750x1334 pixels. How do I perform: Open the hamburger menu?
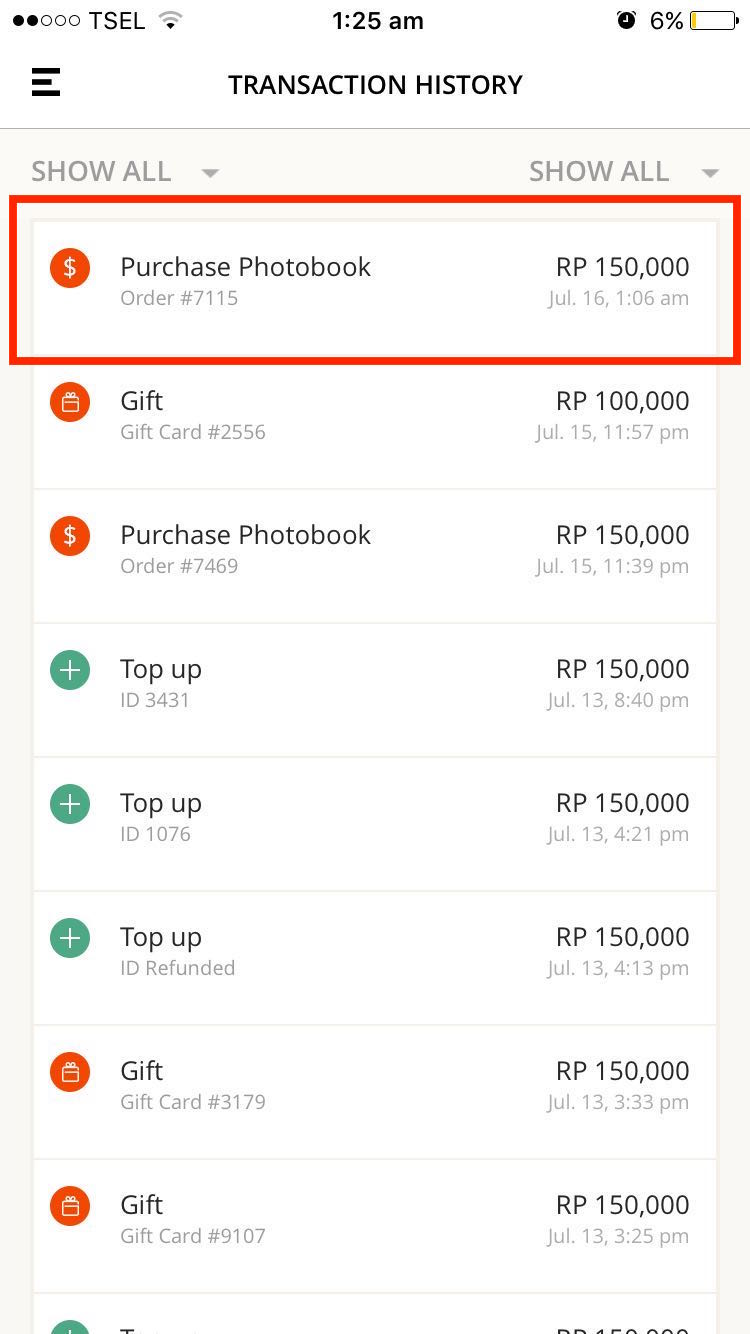point(46,82)
